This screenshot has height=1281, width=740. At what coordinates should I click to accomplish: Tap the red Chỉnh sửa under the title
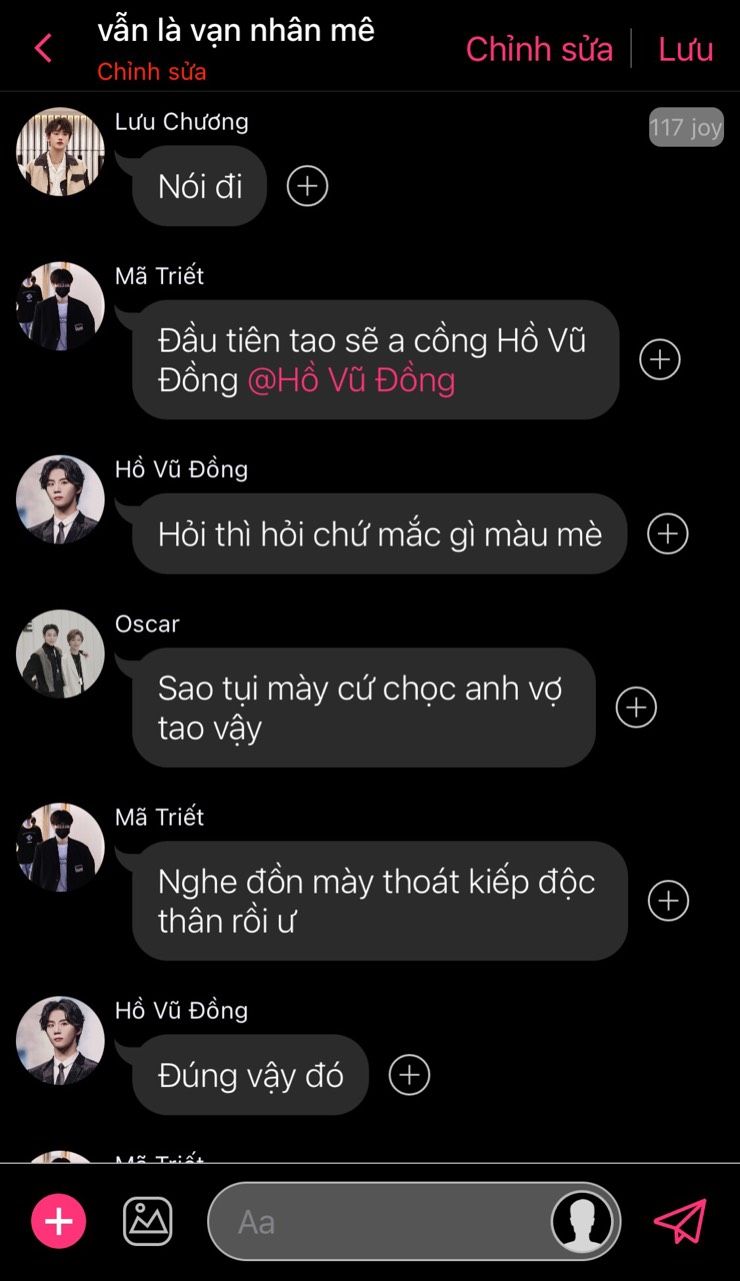[152, 72]
